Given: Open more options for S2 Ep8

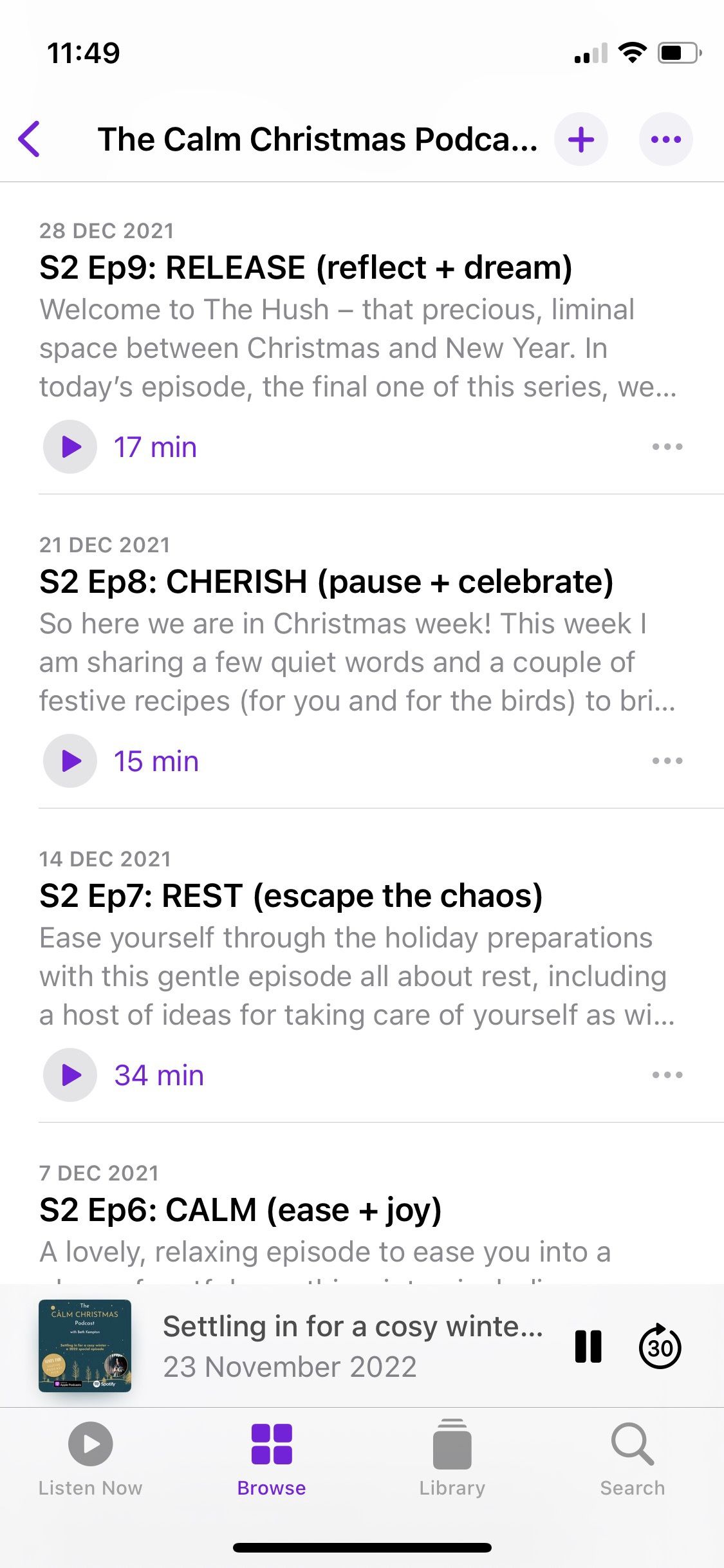Looking at the screenshot, I should [667, 761].
